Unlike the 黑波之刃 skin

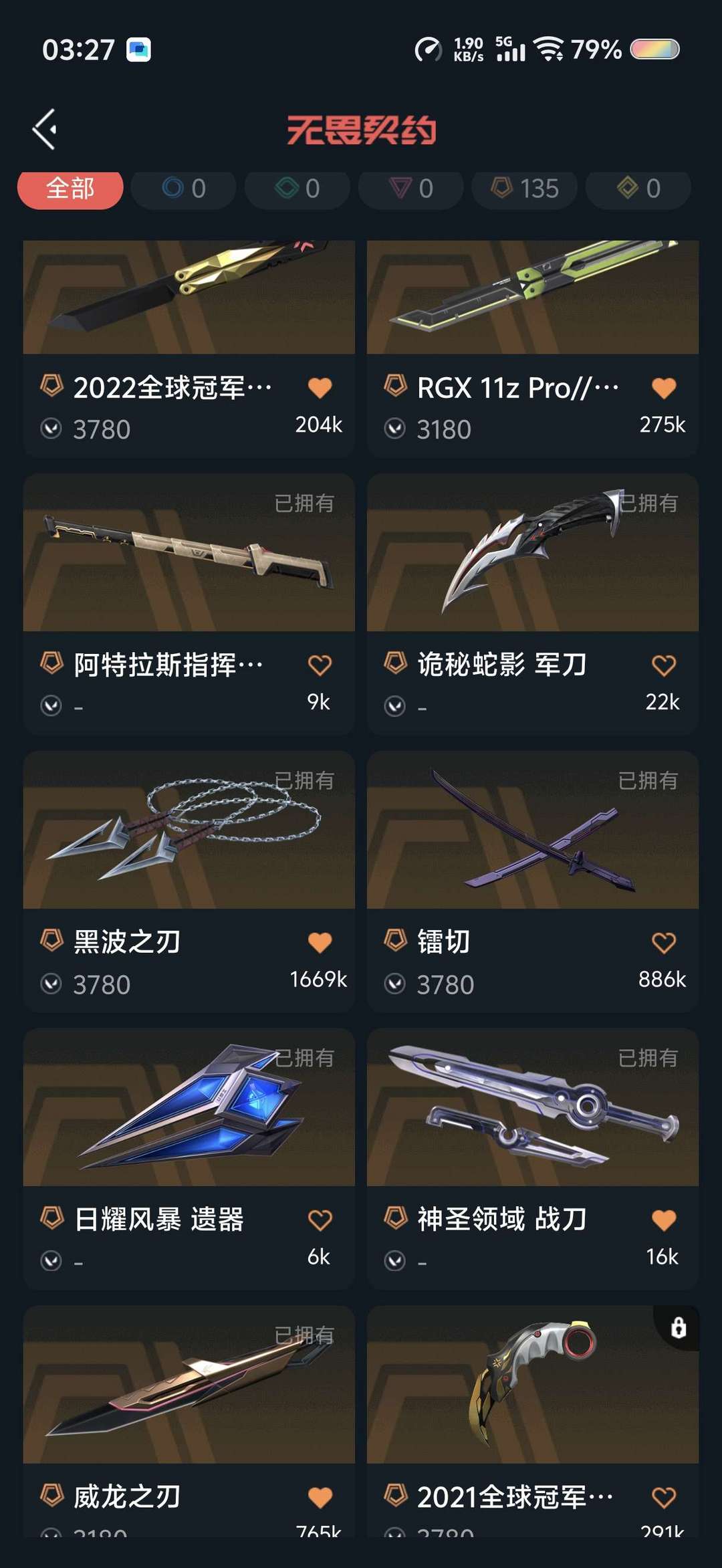pyautogui.click(x=320, y=943)
